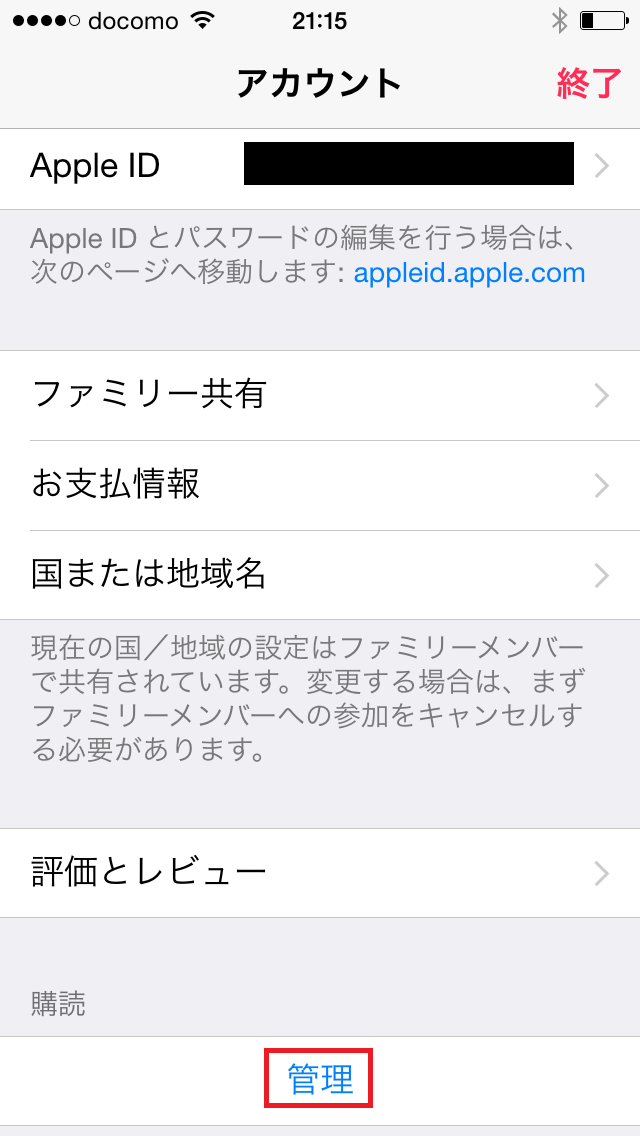Open 評価とレビュー row

[320, 873]
